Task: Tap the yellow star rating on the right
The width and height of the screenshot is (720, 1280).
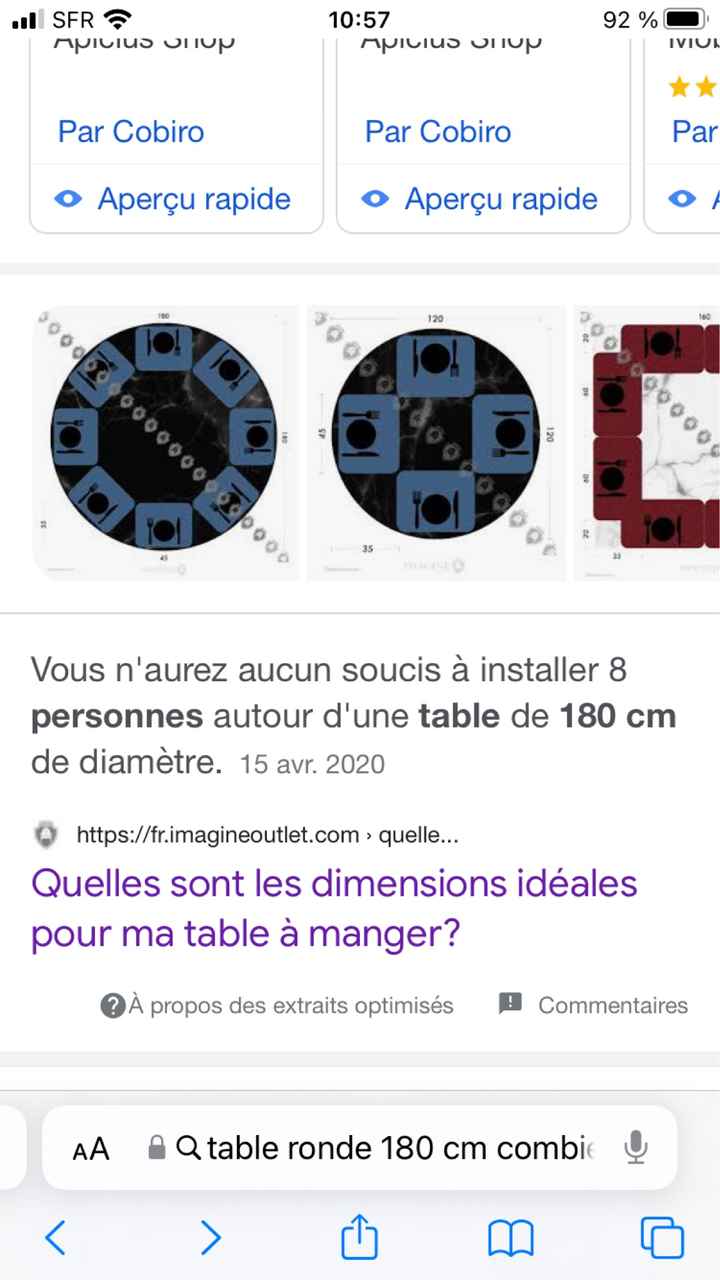Action: coord(692,87)
